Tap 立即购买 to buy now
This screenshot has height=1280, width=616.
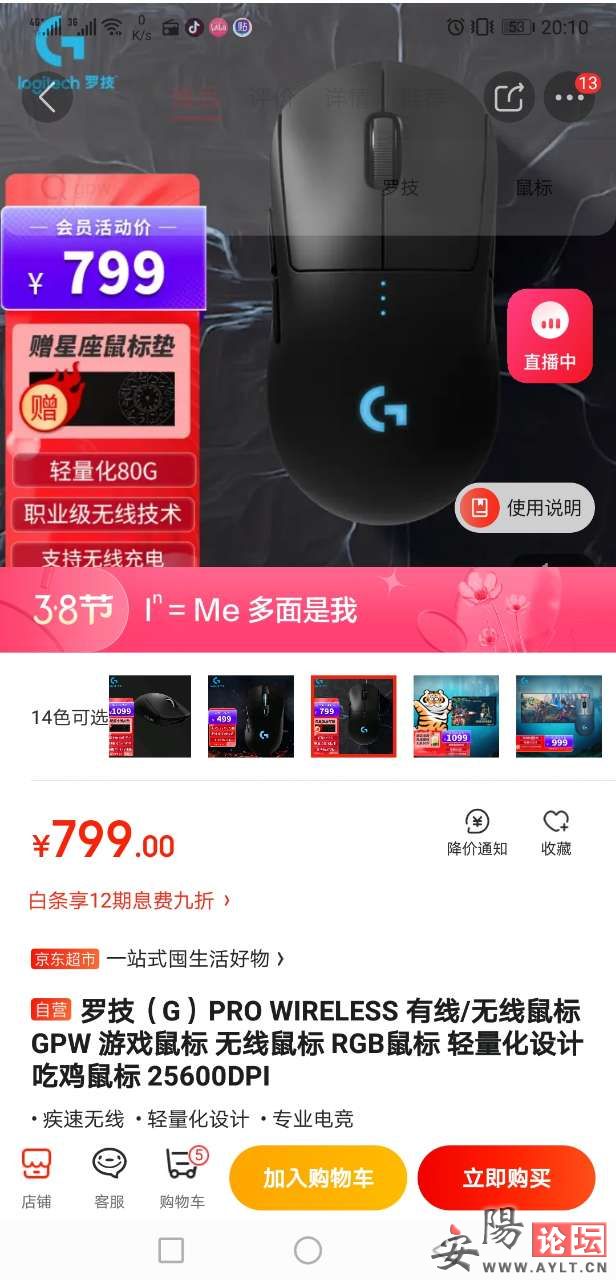point(506,1178)
